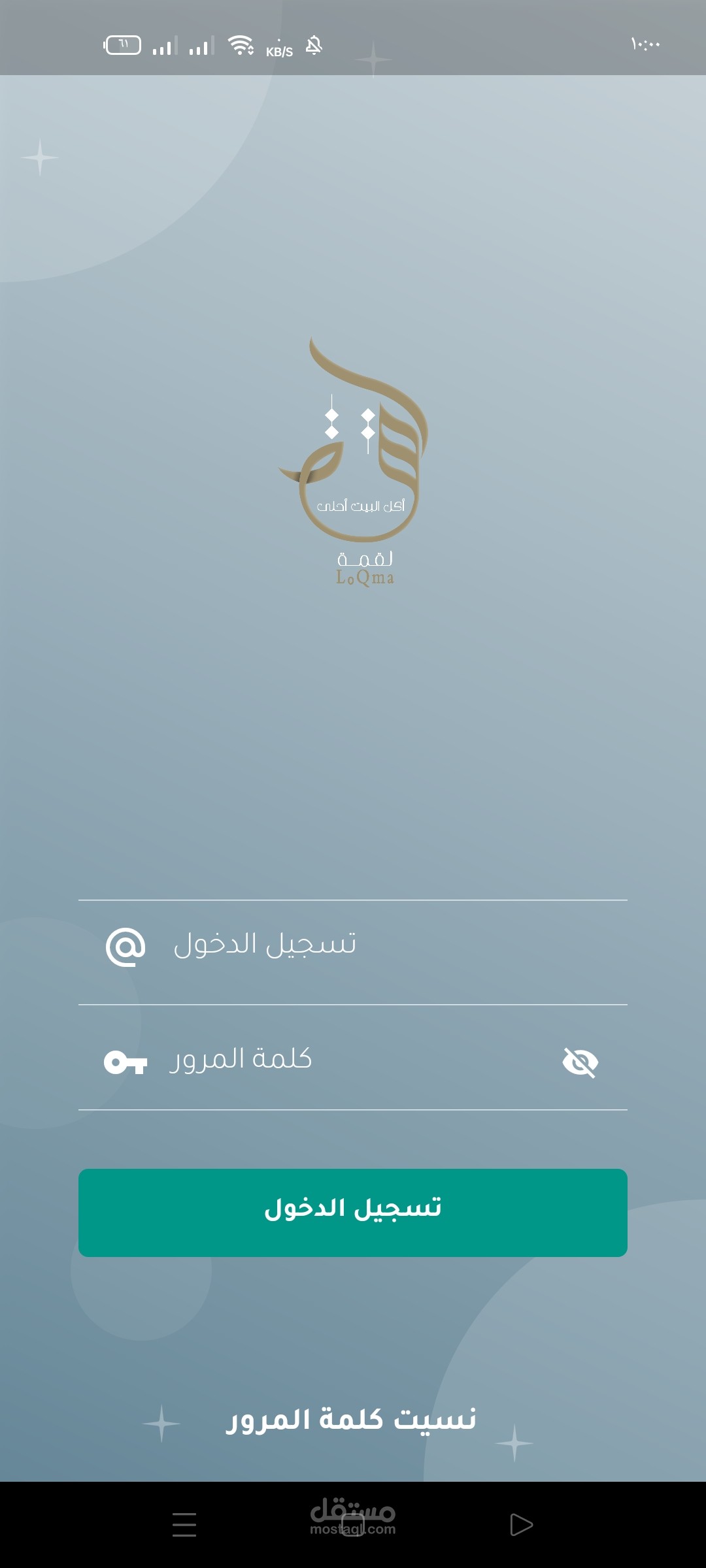Screen dimensions: 706x1568
Task: Tap the green تسجيل الدخول button
Action: coord(353,1213)
